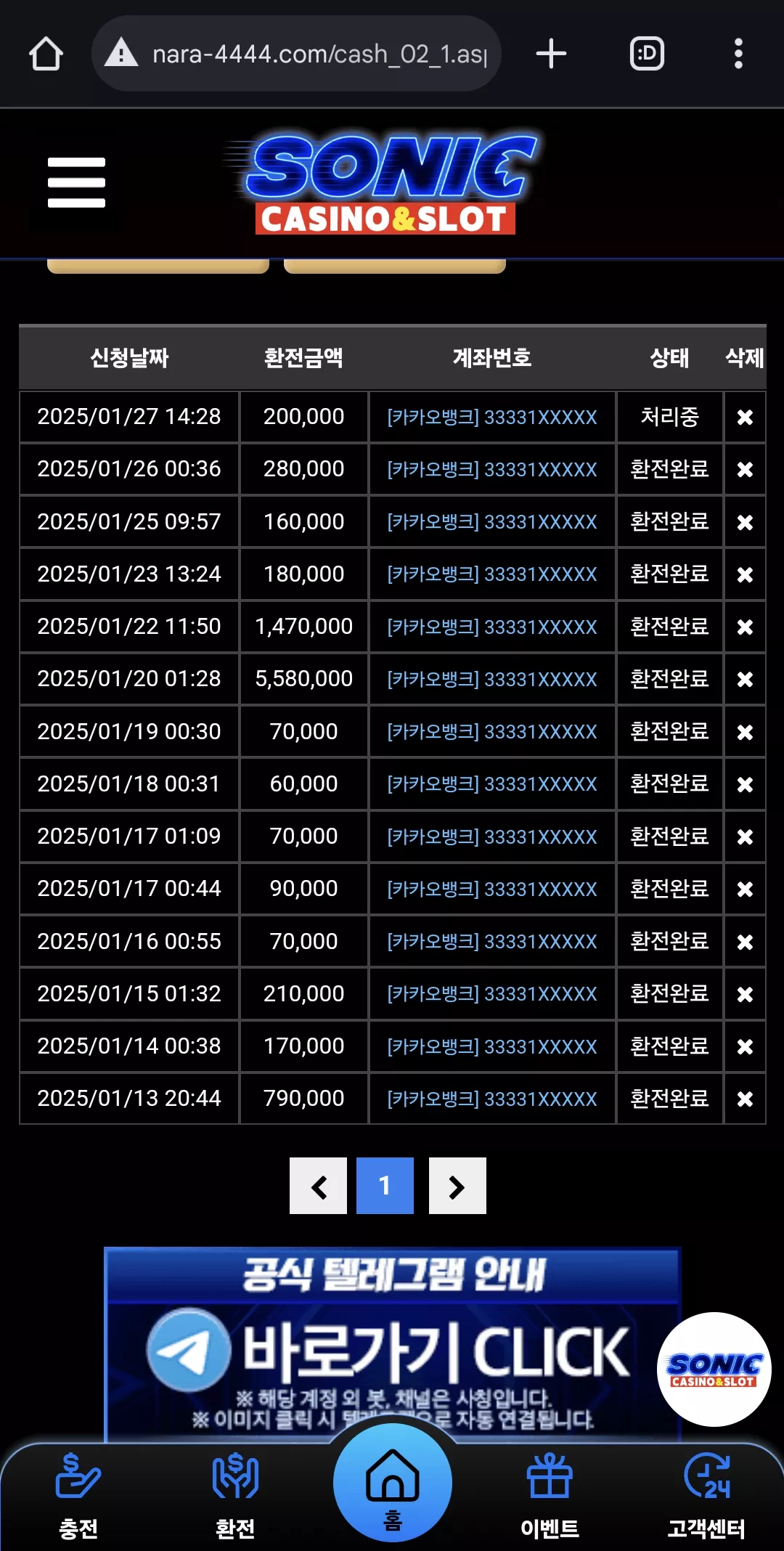Select page 1 in pagination
The width and height of the screenshot is (784, 1551).
point(385,1186)
